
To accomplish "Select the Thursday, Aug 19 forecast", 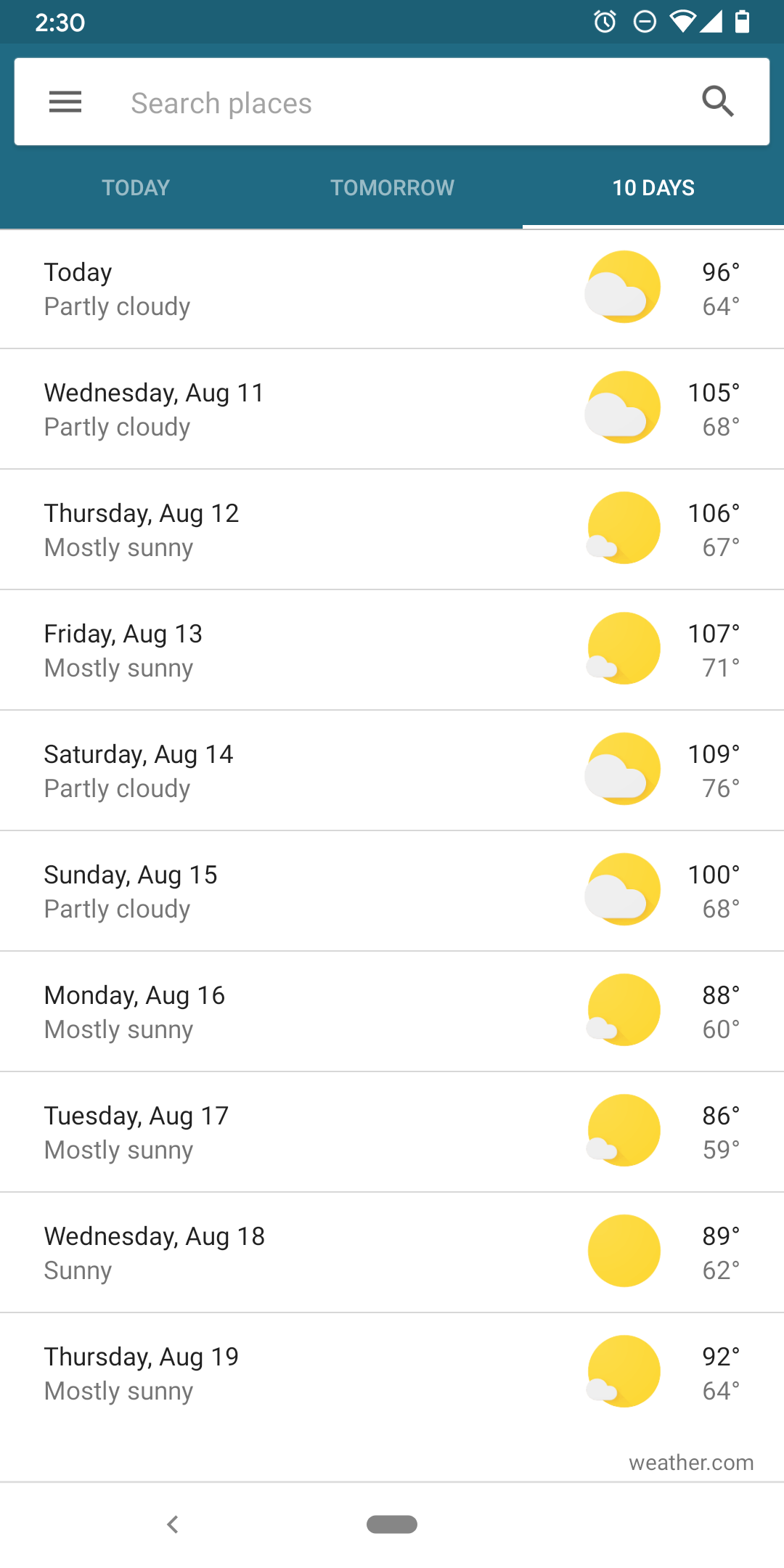I will [x=392, y=1373].
